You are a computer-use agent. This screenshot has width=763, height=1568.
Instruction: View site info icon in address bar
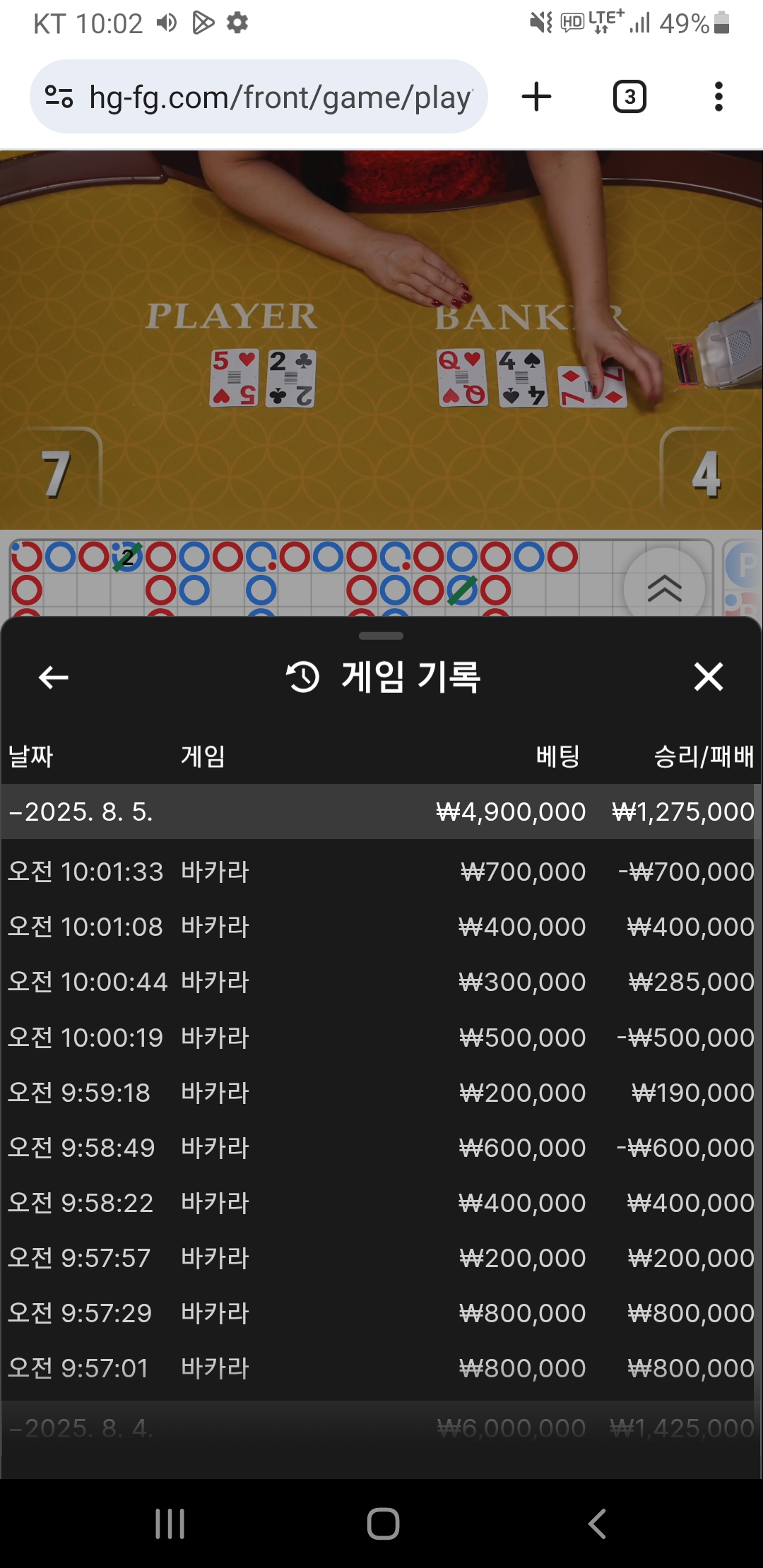[x=59, y=97]
